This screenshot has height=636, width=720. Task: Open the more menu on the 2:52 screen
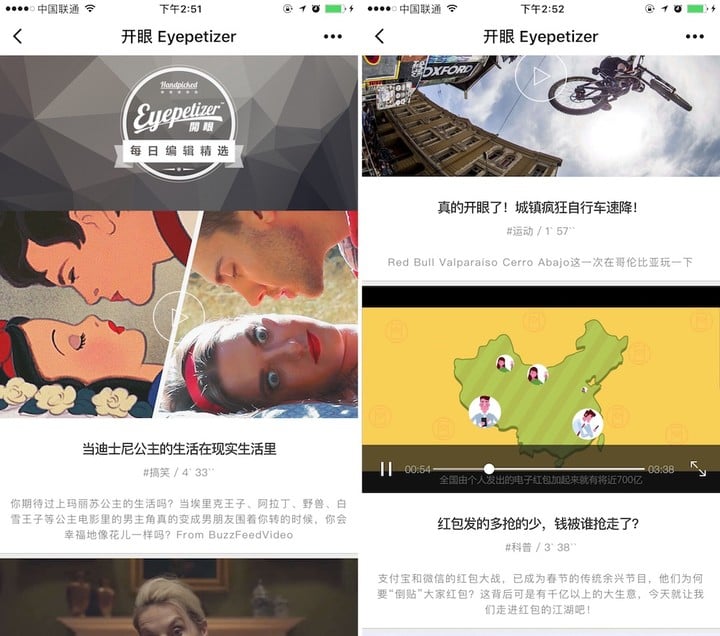pyautogui.click(x=694, y=37)
